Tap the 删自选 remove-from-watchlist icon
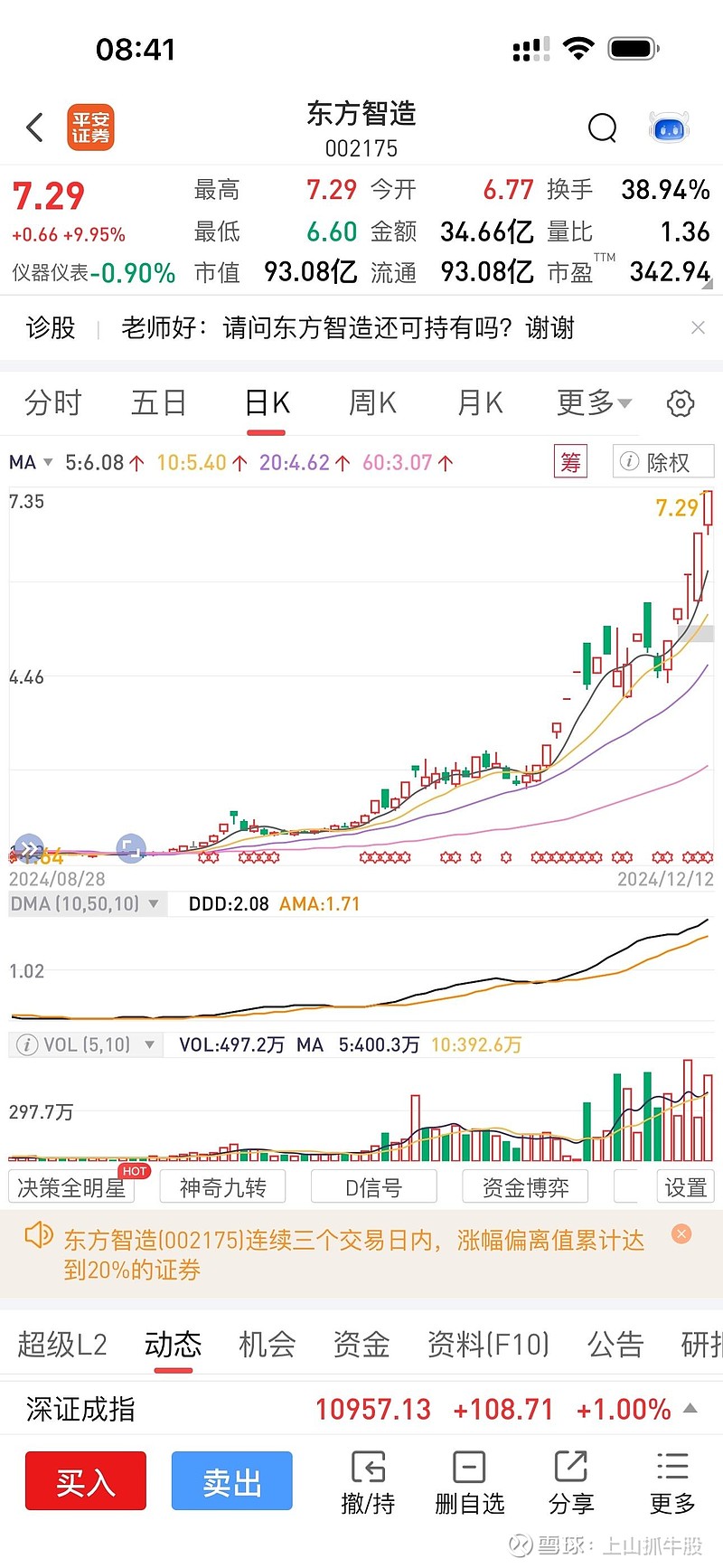The image size is (723, 1568). tap(468, 1480)
